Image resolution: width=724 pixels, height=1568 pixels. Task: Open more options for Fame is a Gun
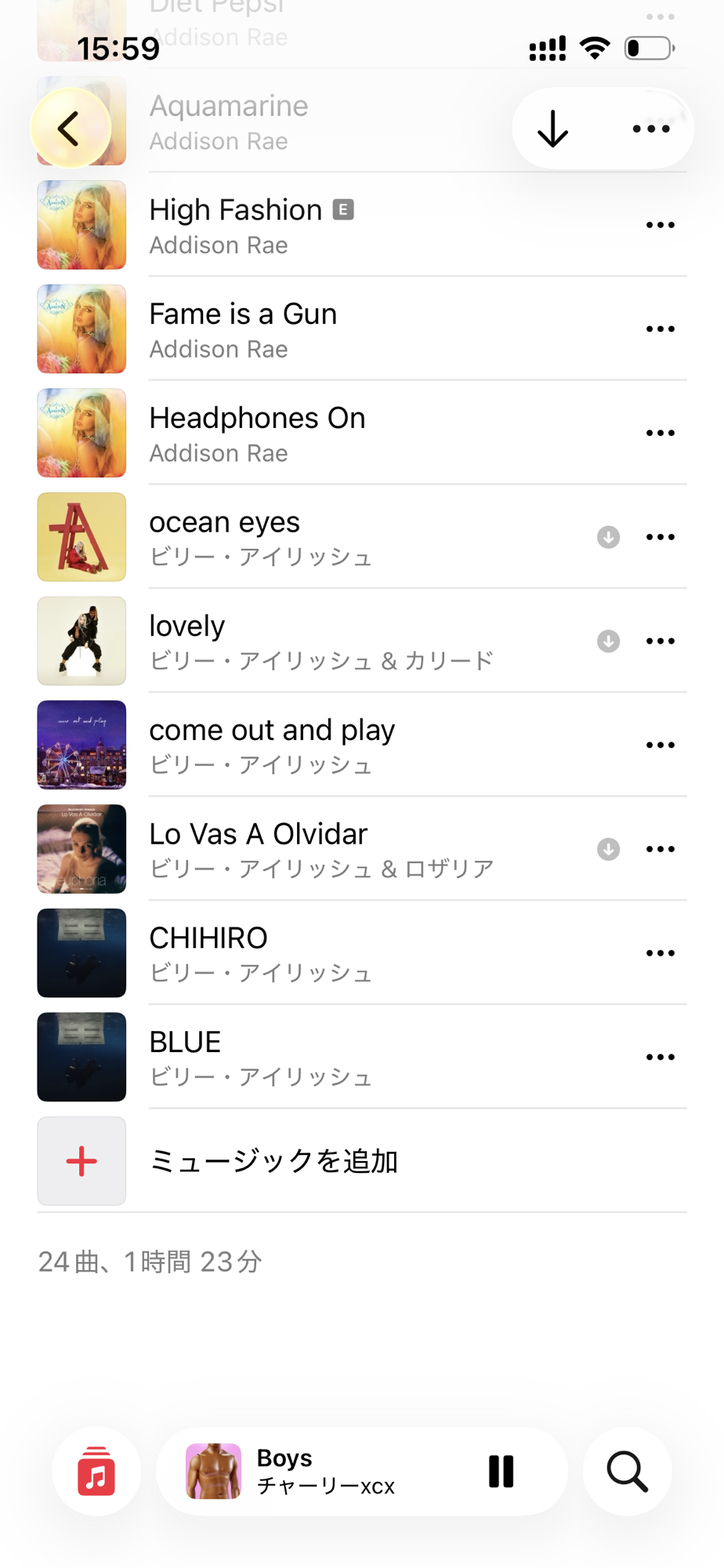660,329
